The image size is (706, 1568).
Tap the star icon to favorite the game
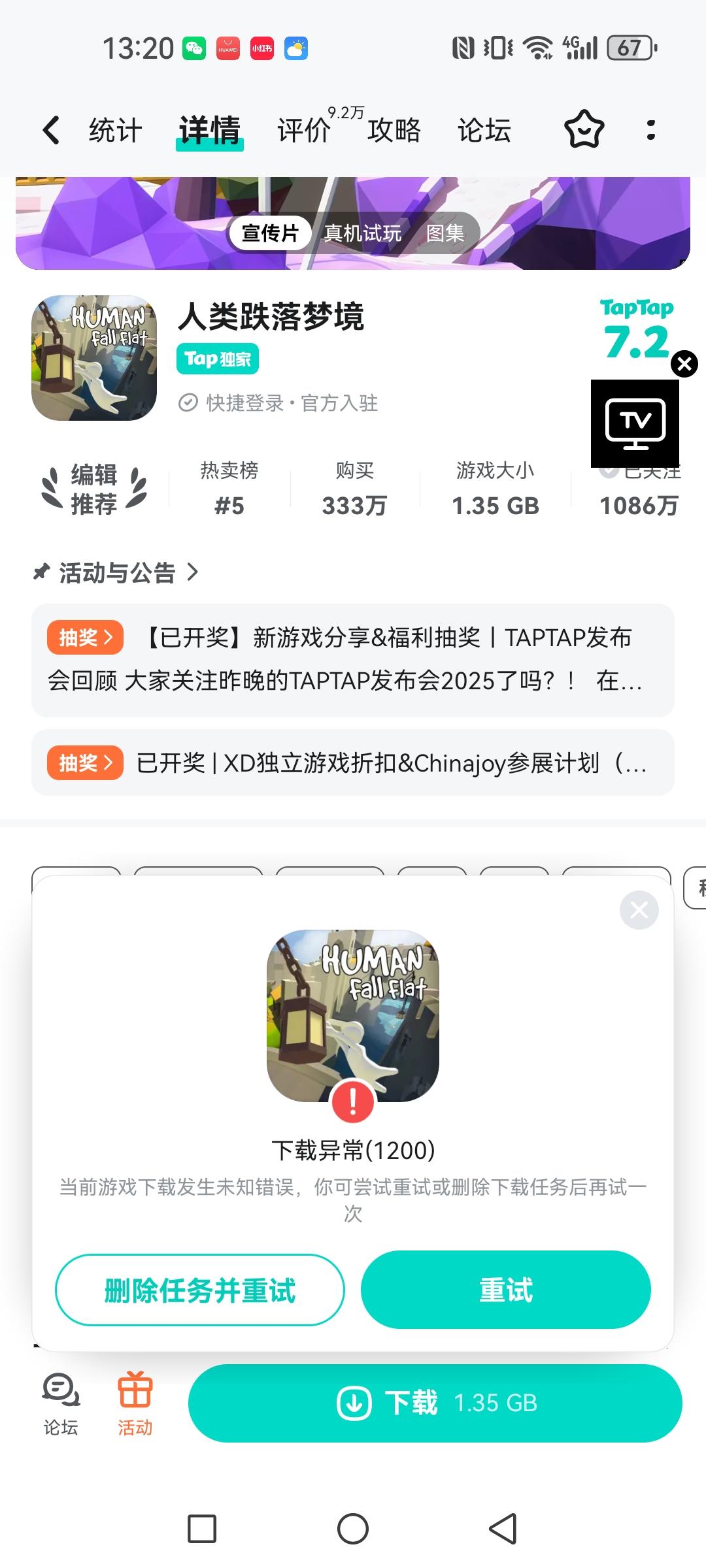click(584, 130)
